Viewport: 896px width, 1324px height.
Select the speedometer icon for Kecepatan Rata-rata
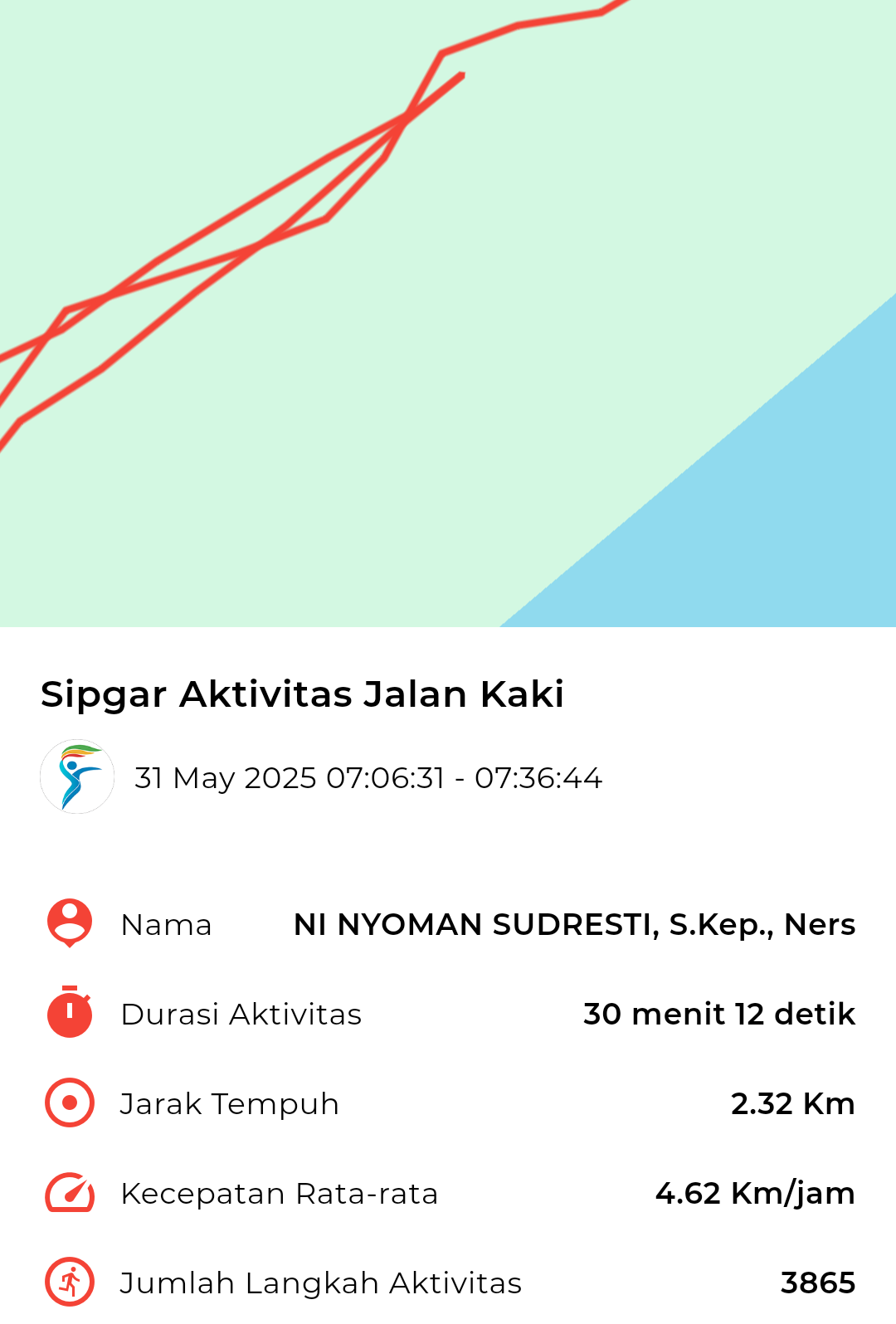click(x=70, y=1193)
